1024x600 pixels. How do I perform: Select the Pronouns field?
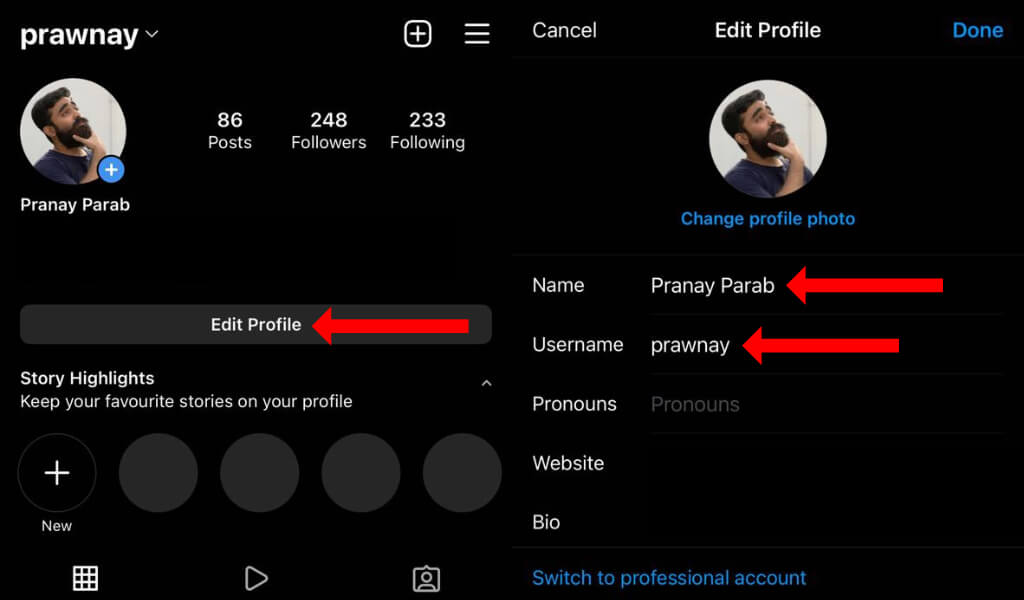click(x=800, y=404)
